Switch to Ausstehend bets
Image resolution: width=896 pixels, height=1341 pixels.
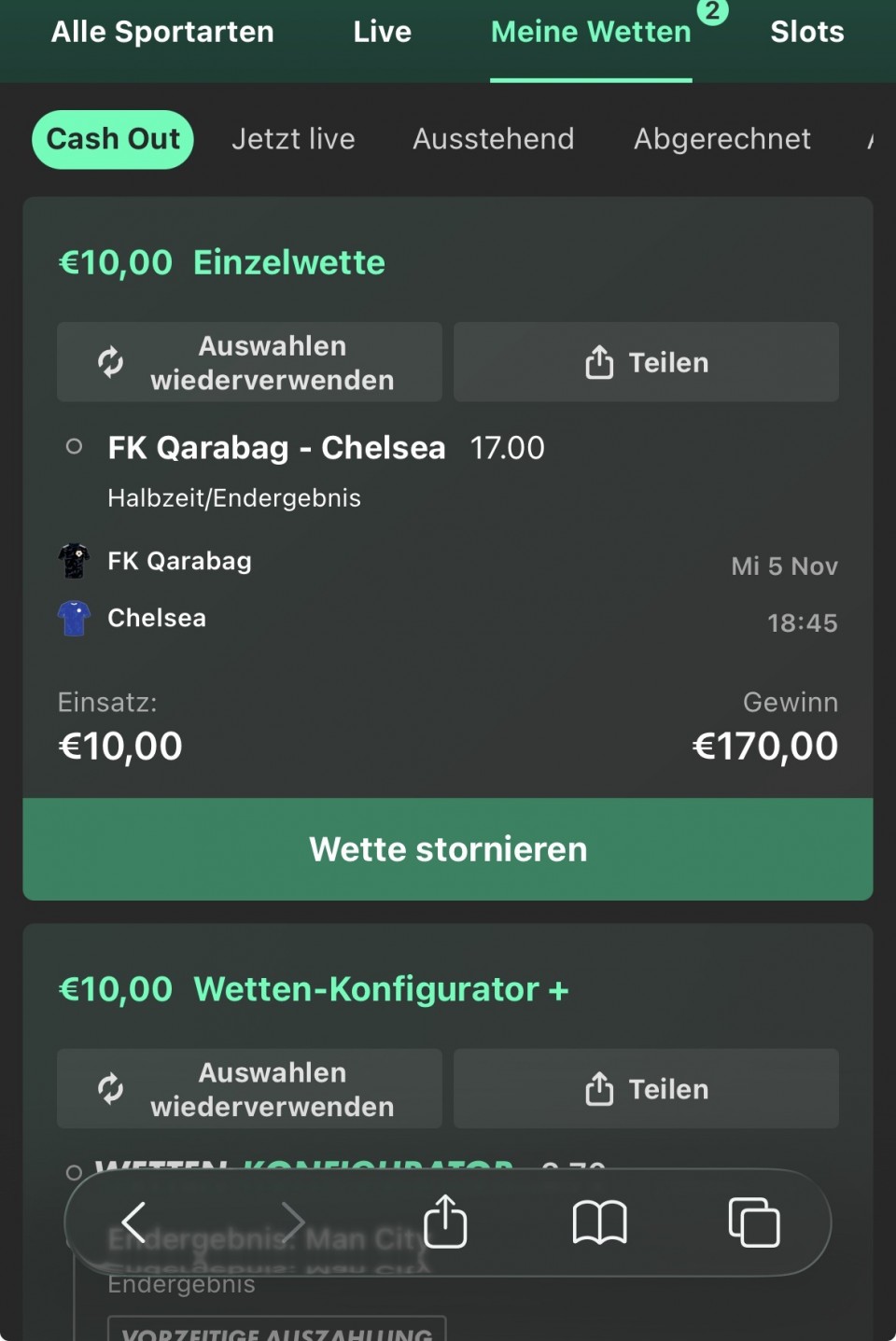493,139
